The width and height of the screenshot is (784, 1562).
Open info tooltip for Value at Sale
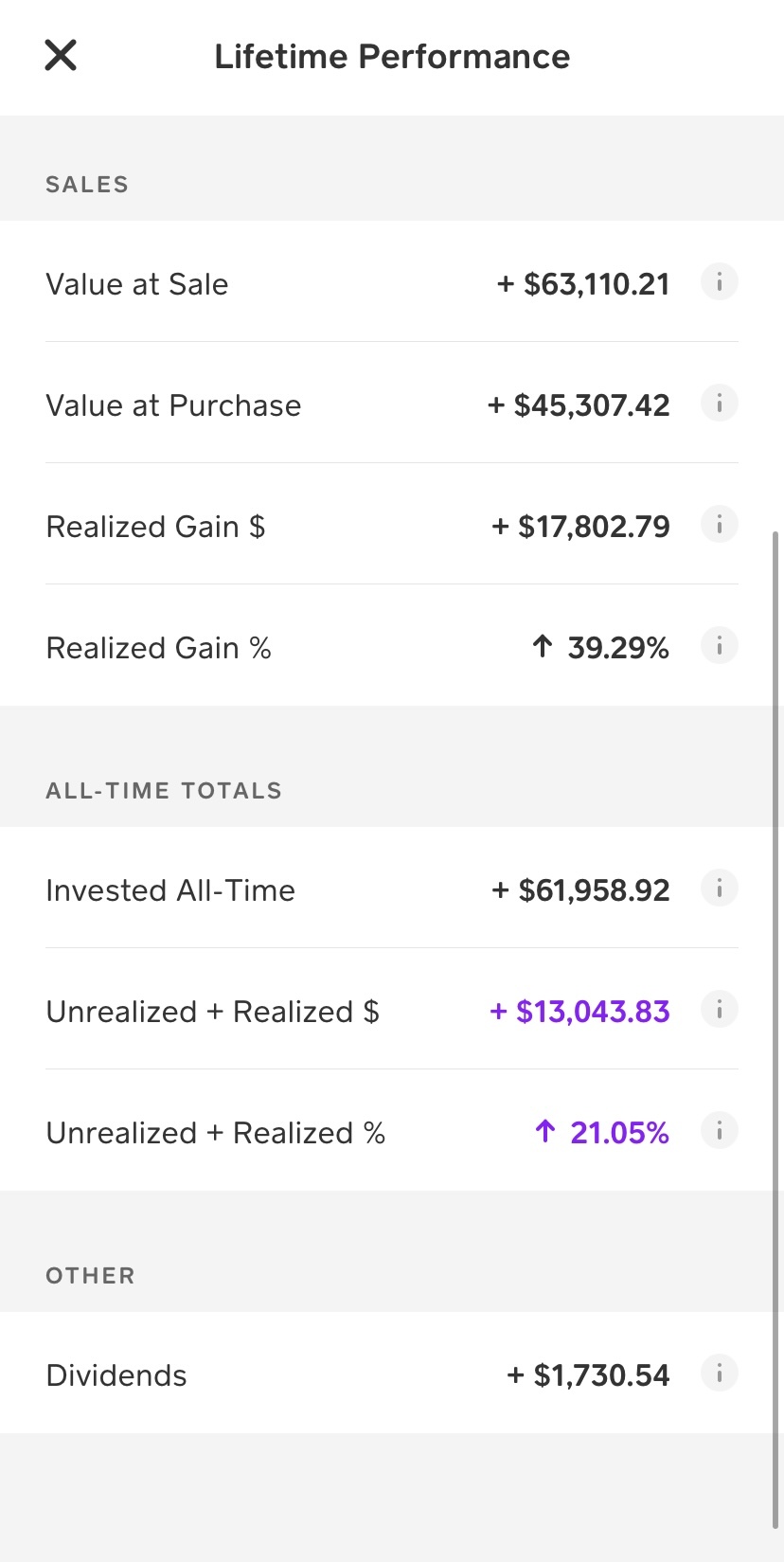pos(719,281)
